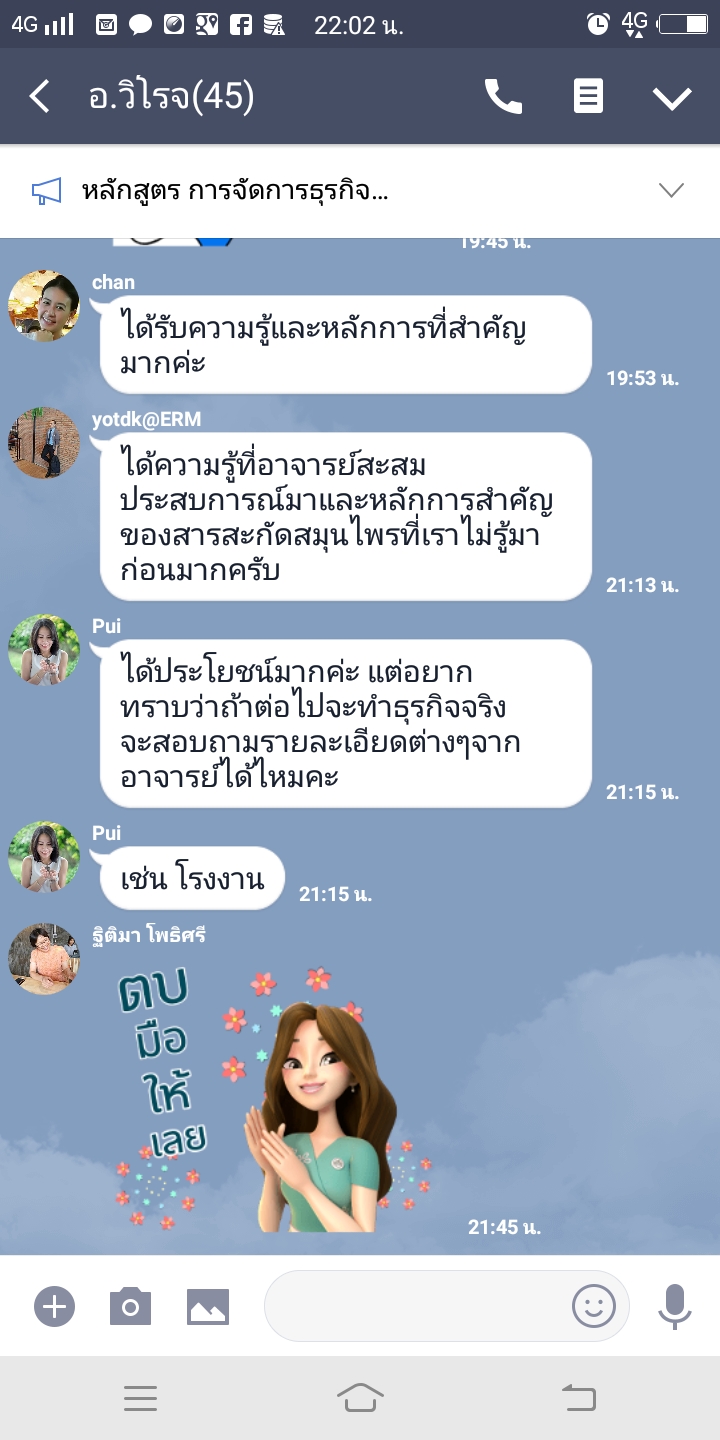Screen dimensions: 720x1440
Task: Open the plus attachment menu
Action: (54, 1306)
